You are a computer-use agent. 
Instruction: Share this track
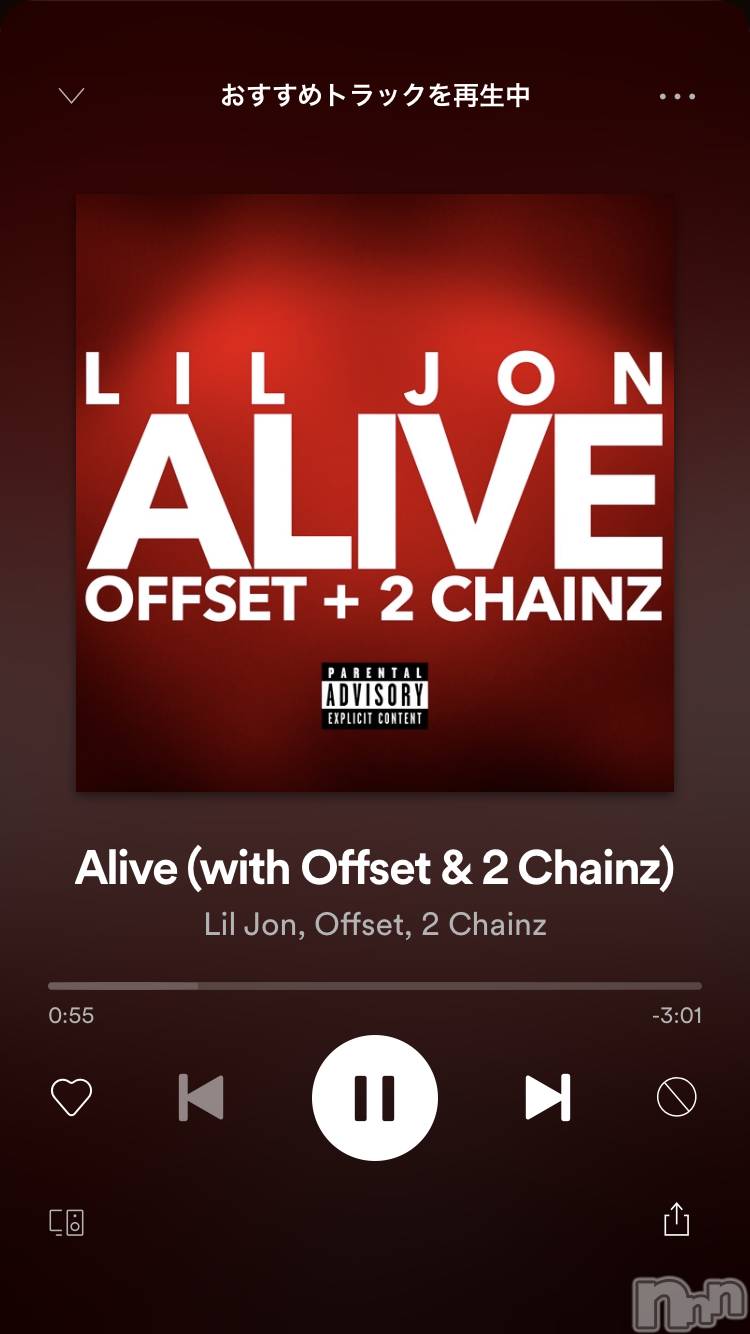pos(677,1219)
